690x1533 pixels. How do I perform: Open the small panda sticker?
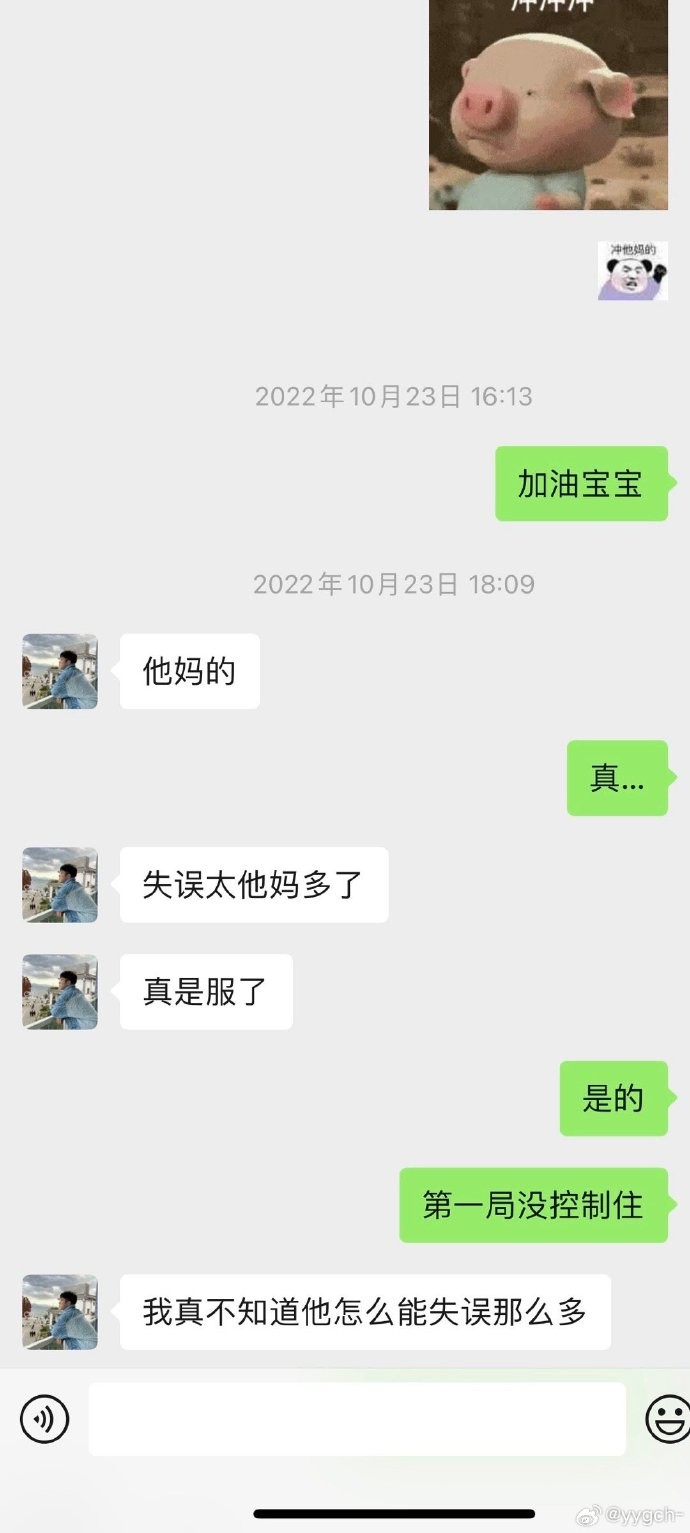click(x=632, y=271)
